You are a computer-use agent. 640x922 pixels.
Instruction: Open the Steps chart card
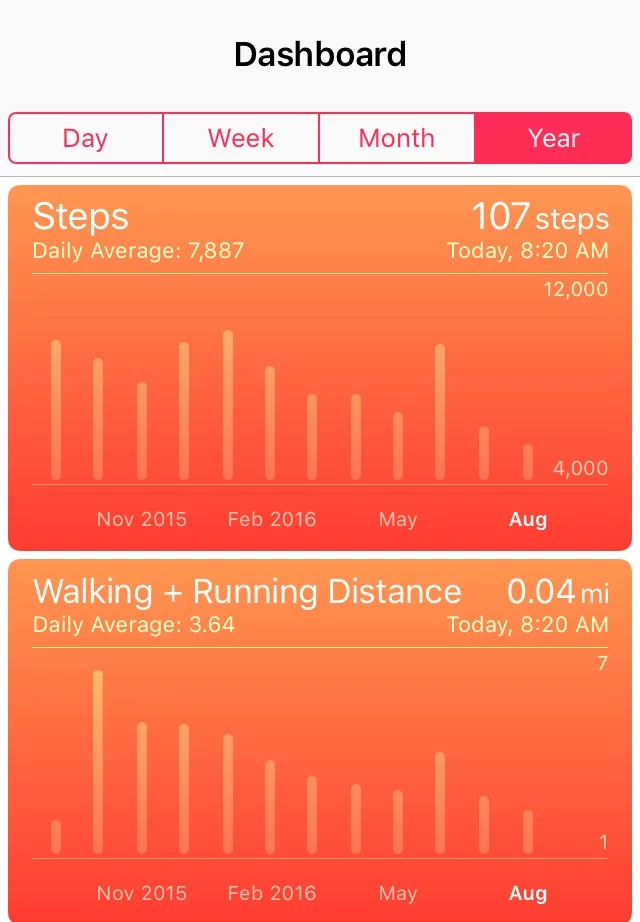tap(320, 367)
